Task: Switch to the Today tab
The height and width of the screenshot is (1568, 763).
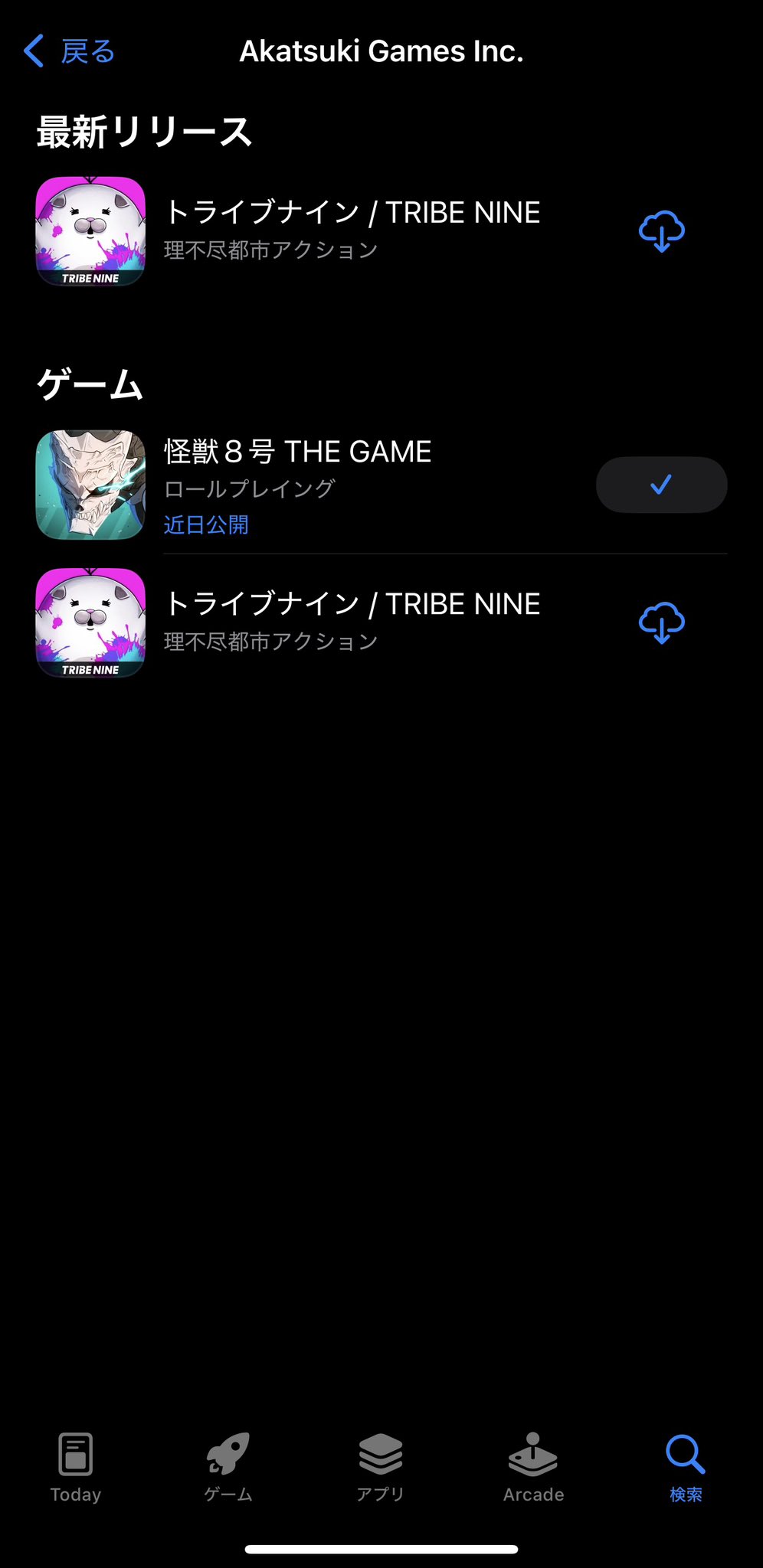Action: tap(76, 1468)
